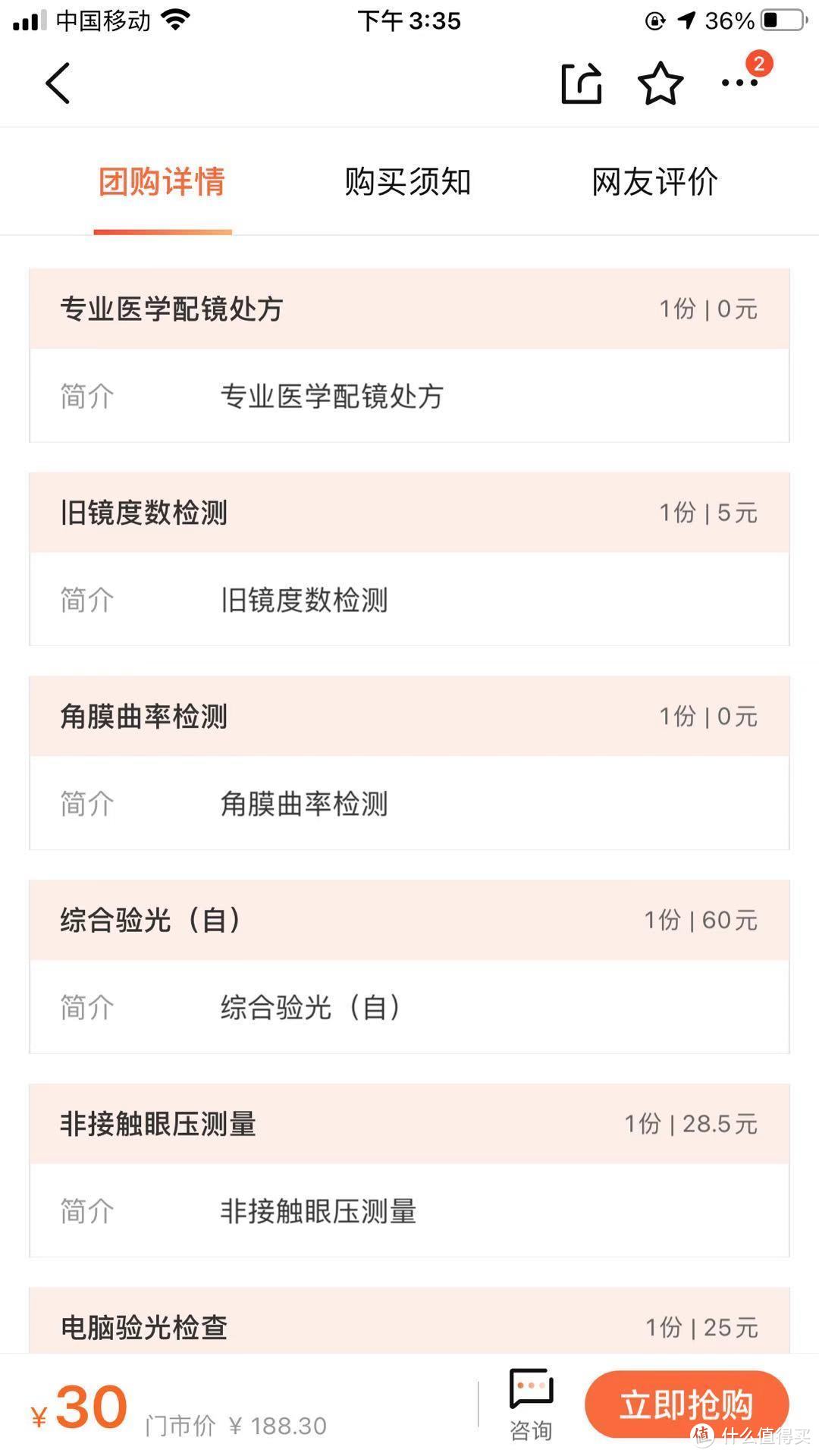The image size is (819, 1456).
Task: Select the 团购详情 tab
Action: pyautogui.click(x=162, y=182)
